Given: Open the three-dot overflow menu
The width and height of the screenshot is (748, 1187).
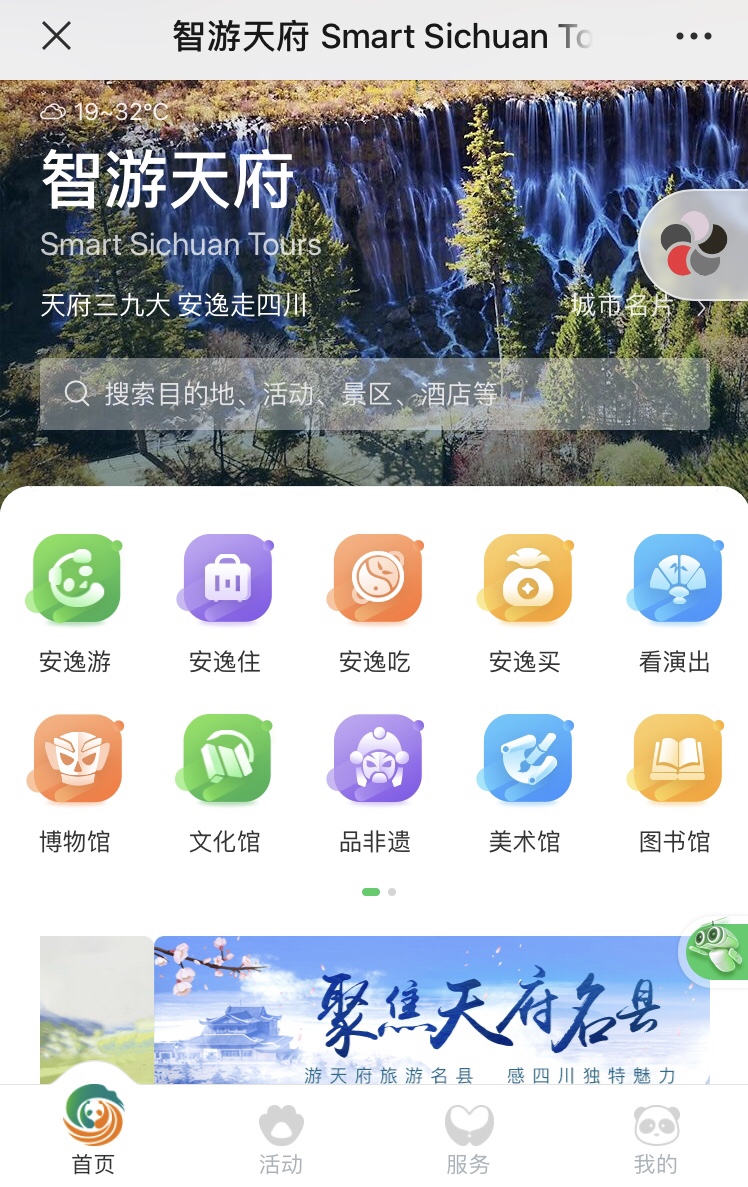Looking at the screenshot, I should (693, 37).
